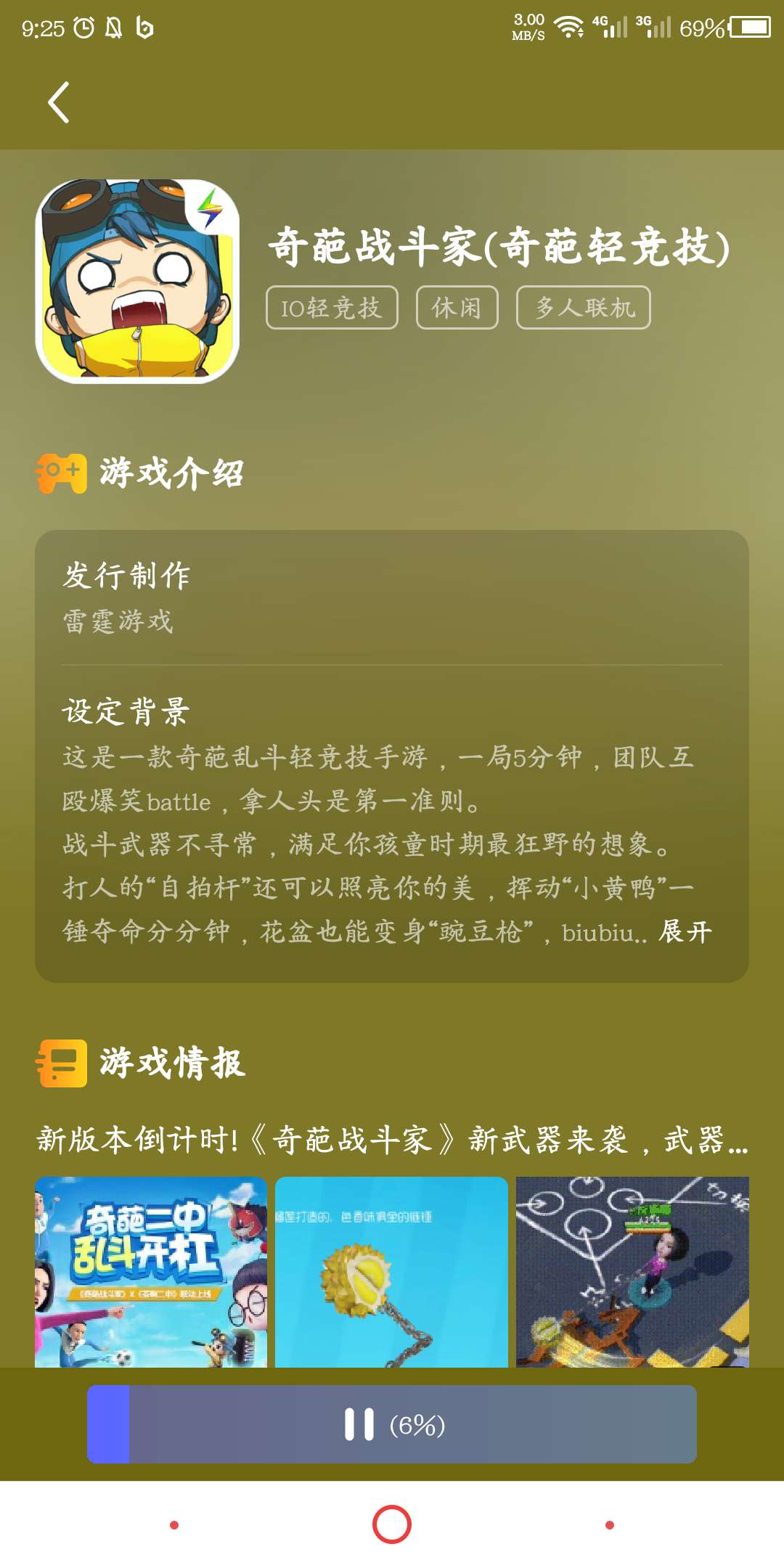Expand the game description with 展开
The height and width of the screenshot is (1568, 784).
(x=685, y=931)
